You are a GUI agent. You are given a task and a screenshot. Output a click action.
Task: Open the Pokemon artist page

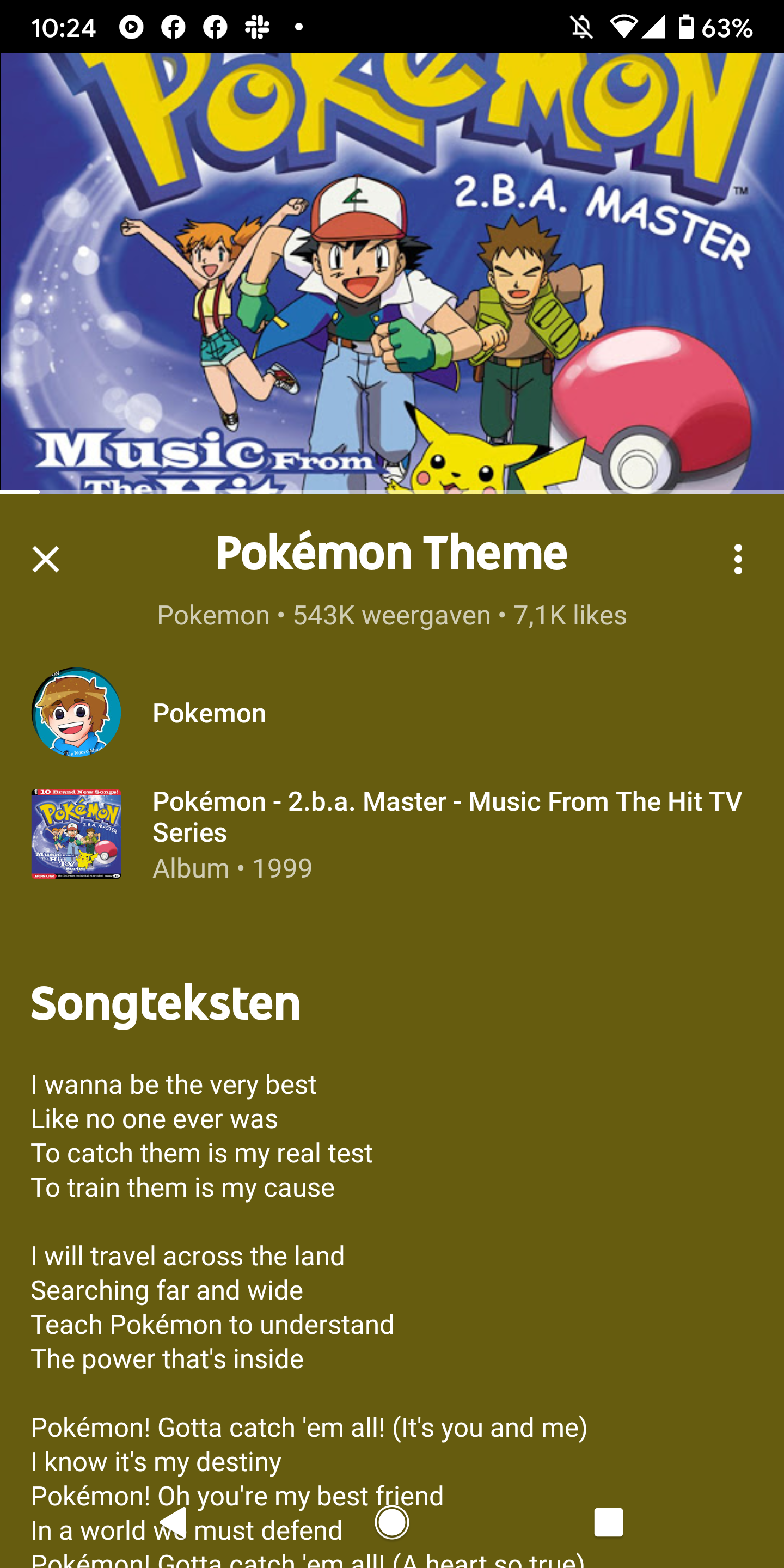(x=209, y=713)
